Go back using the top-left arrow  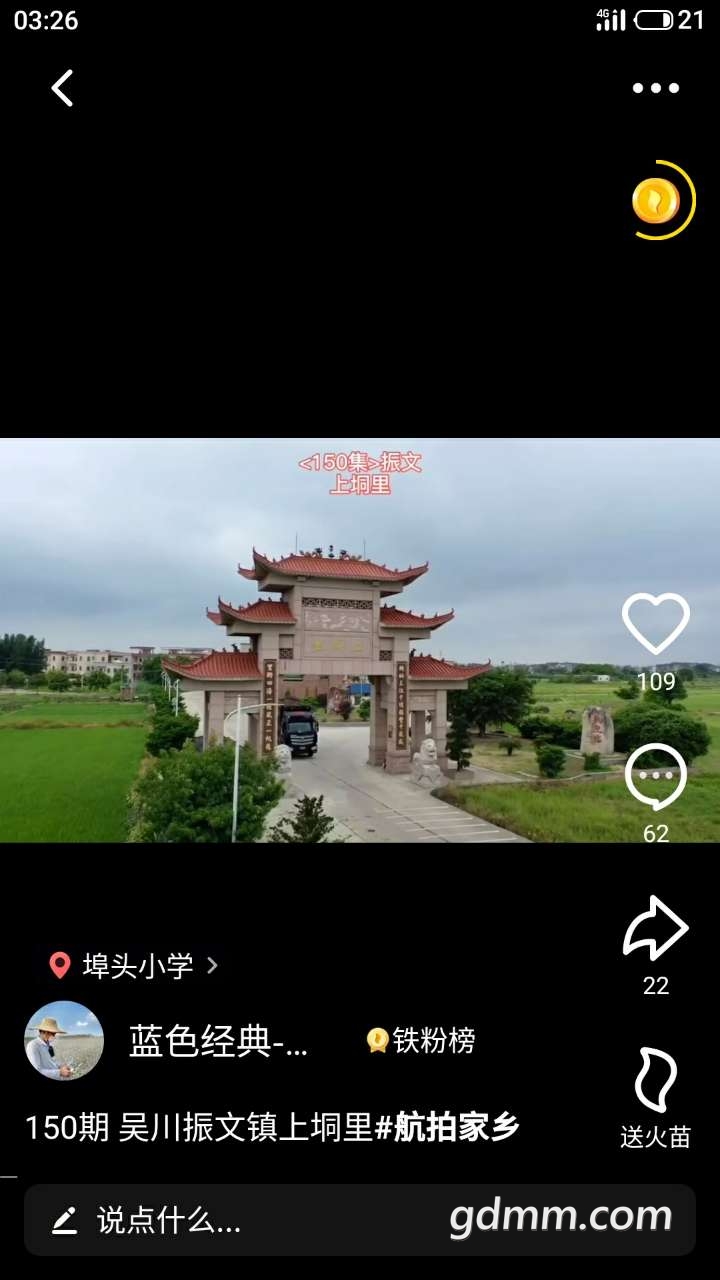[x=63, y=88]
